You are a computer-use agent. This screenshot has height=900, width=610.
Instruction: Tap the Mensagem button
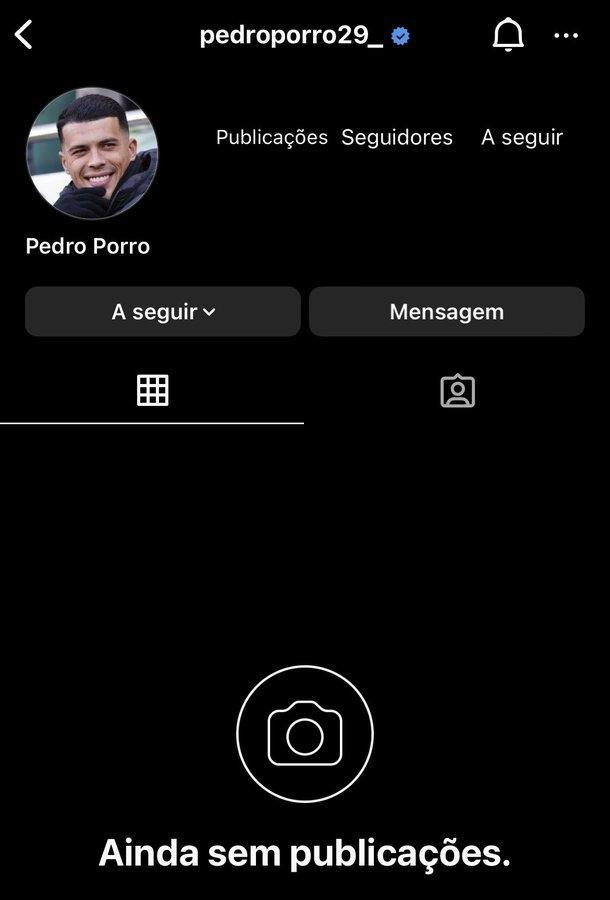[446, 312]
